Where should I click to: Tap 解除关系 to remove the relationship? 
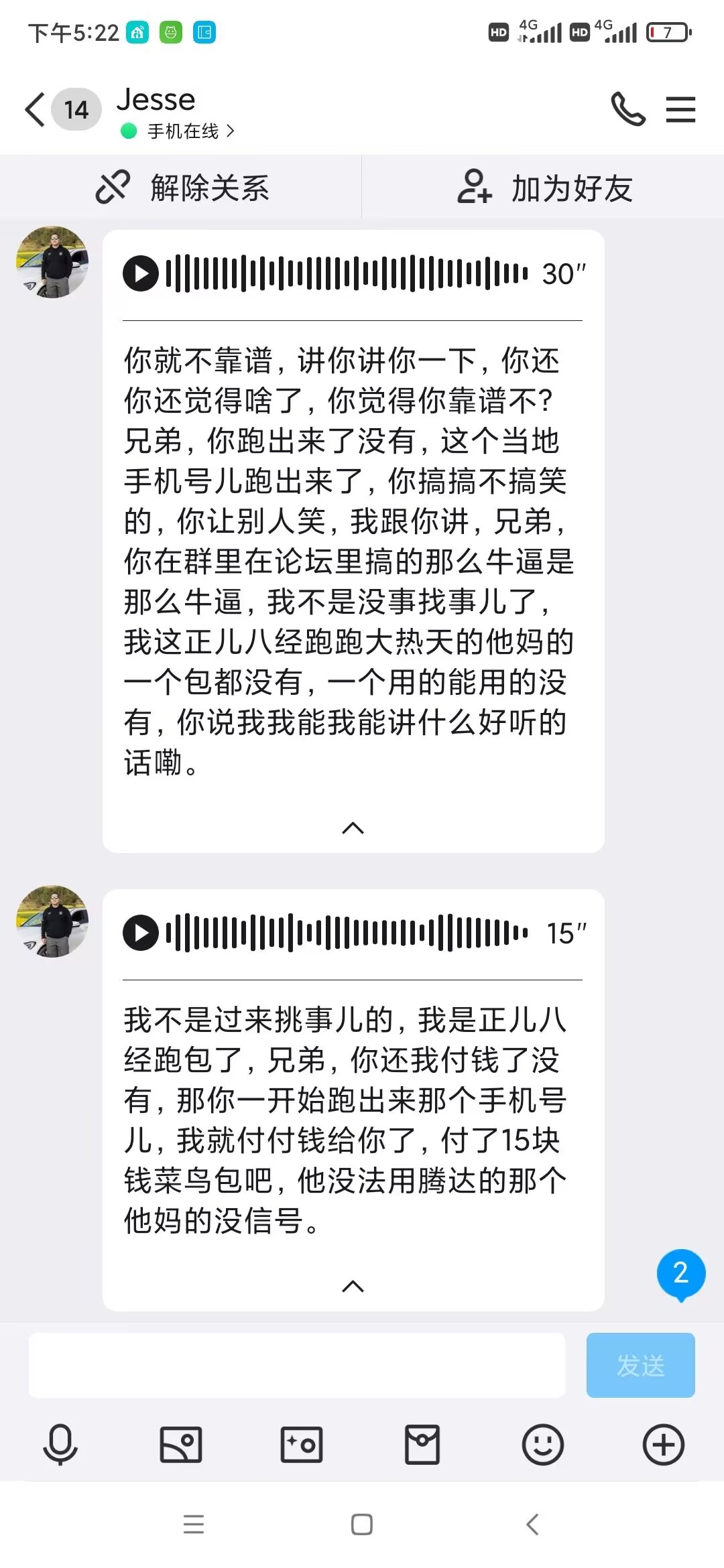[x=182, y=188]
